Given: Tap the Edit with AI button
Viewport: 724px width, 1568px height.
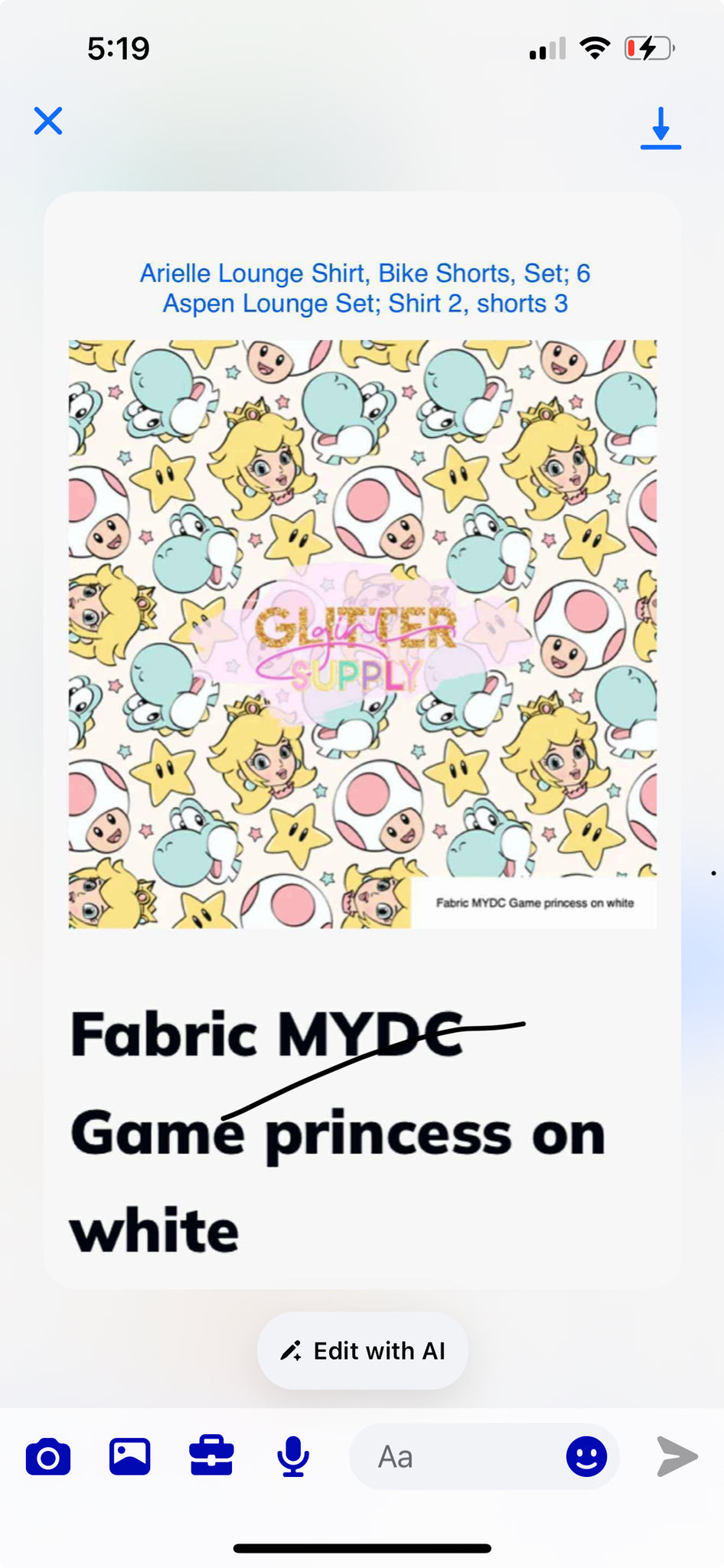Looking at the screenshot, I should click(x=363, y=1351).
